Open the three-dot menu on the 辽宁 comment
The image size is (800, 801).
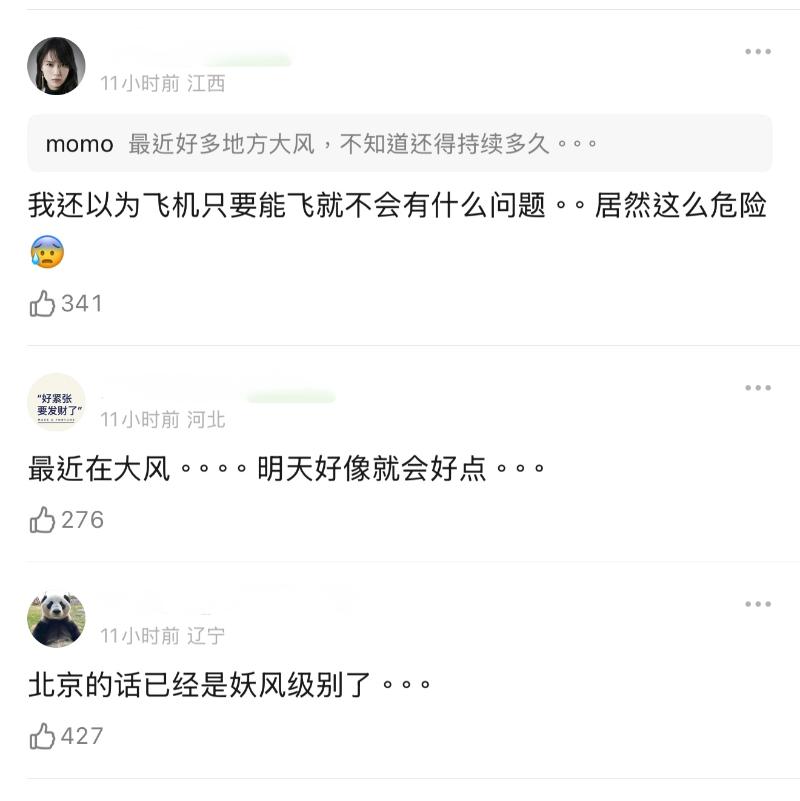pyautogui.click(x=757, y=604)
